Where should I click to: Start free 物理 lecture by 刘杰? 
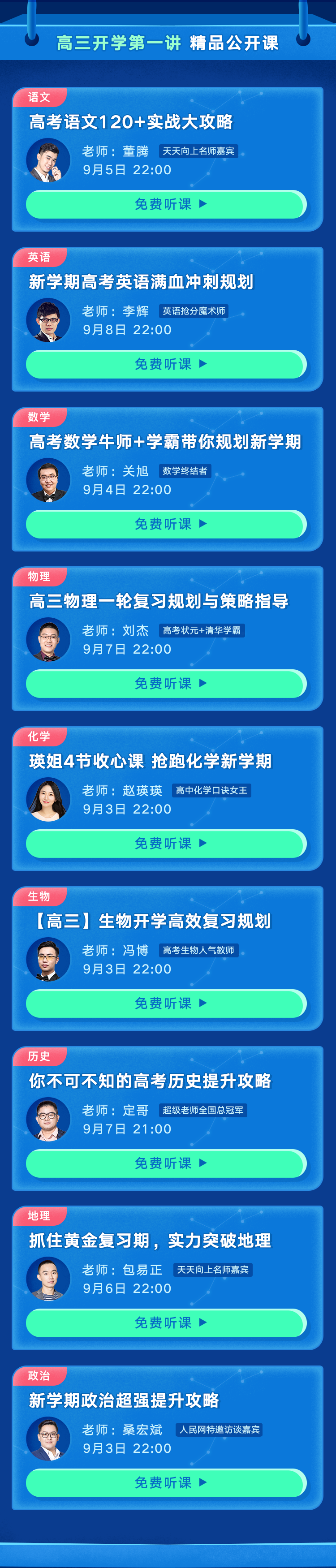coord(166,684)
